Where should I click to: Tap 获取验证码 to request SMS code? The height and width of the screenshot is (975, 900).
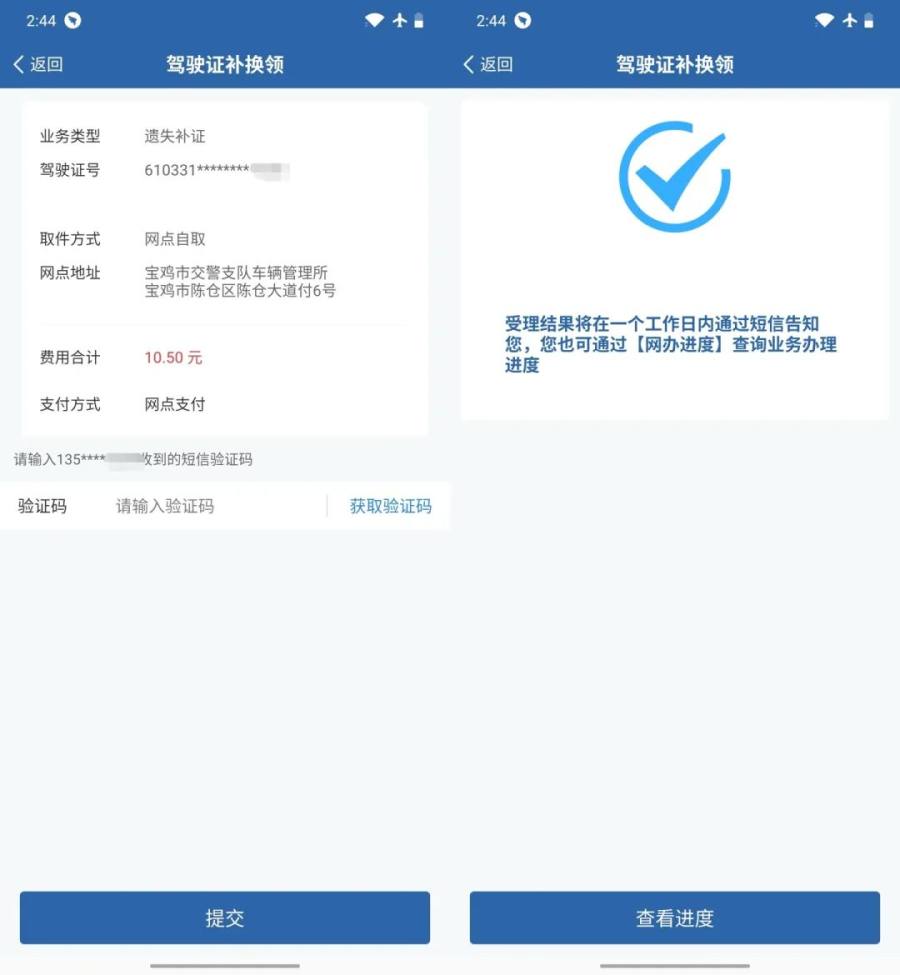tap(390, 506)
